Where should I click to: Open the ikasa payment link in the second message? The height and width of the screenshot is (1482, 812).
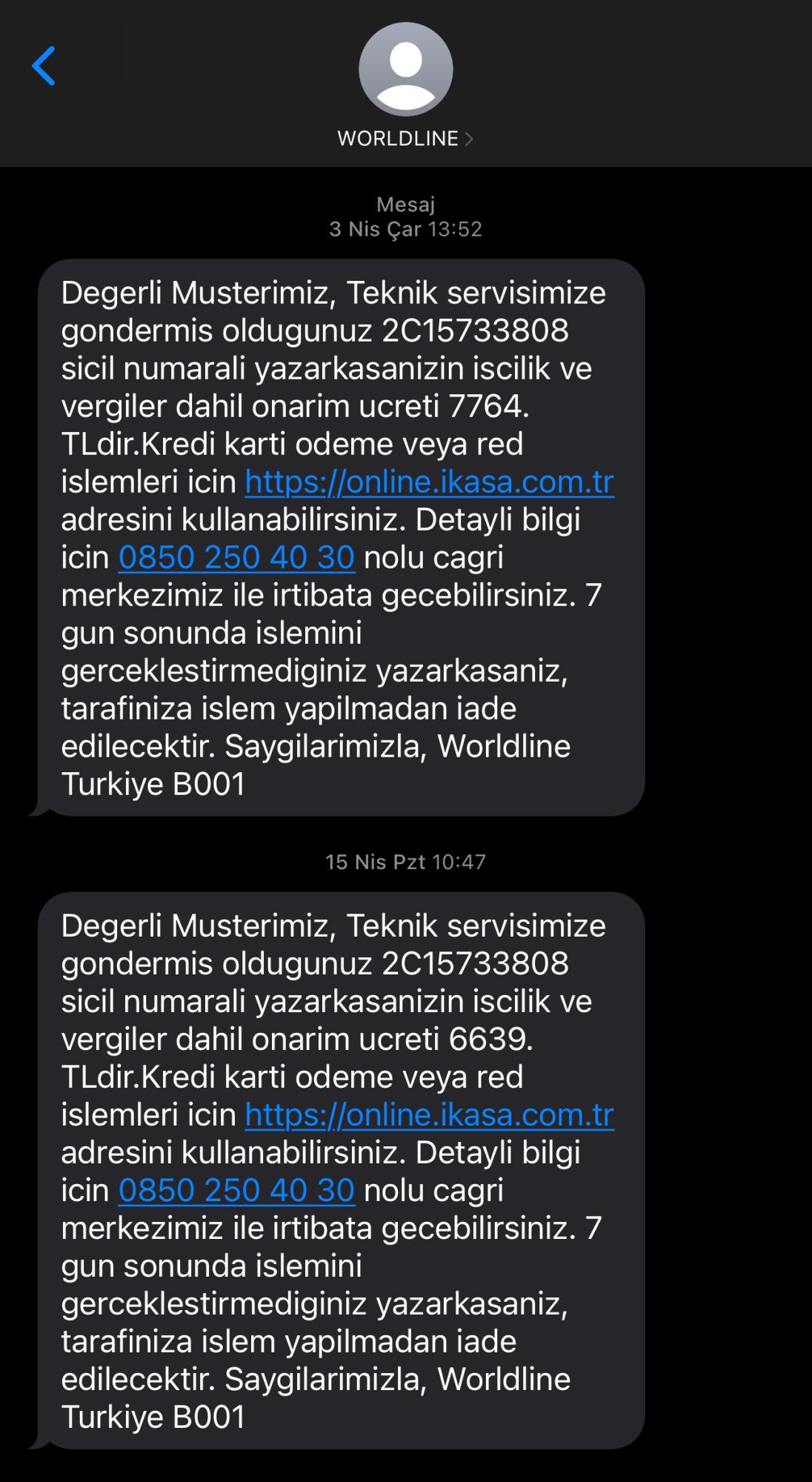pos(430,1114)
